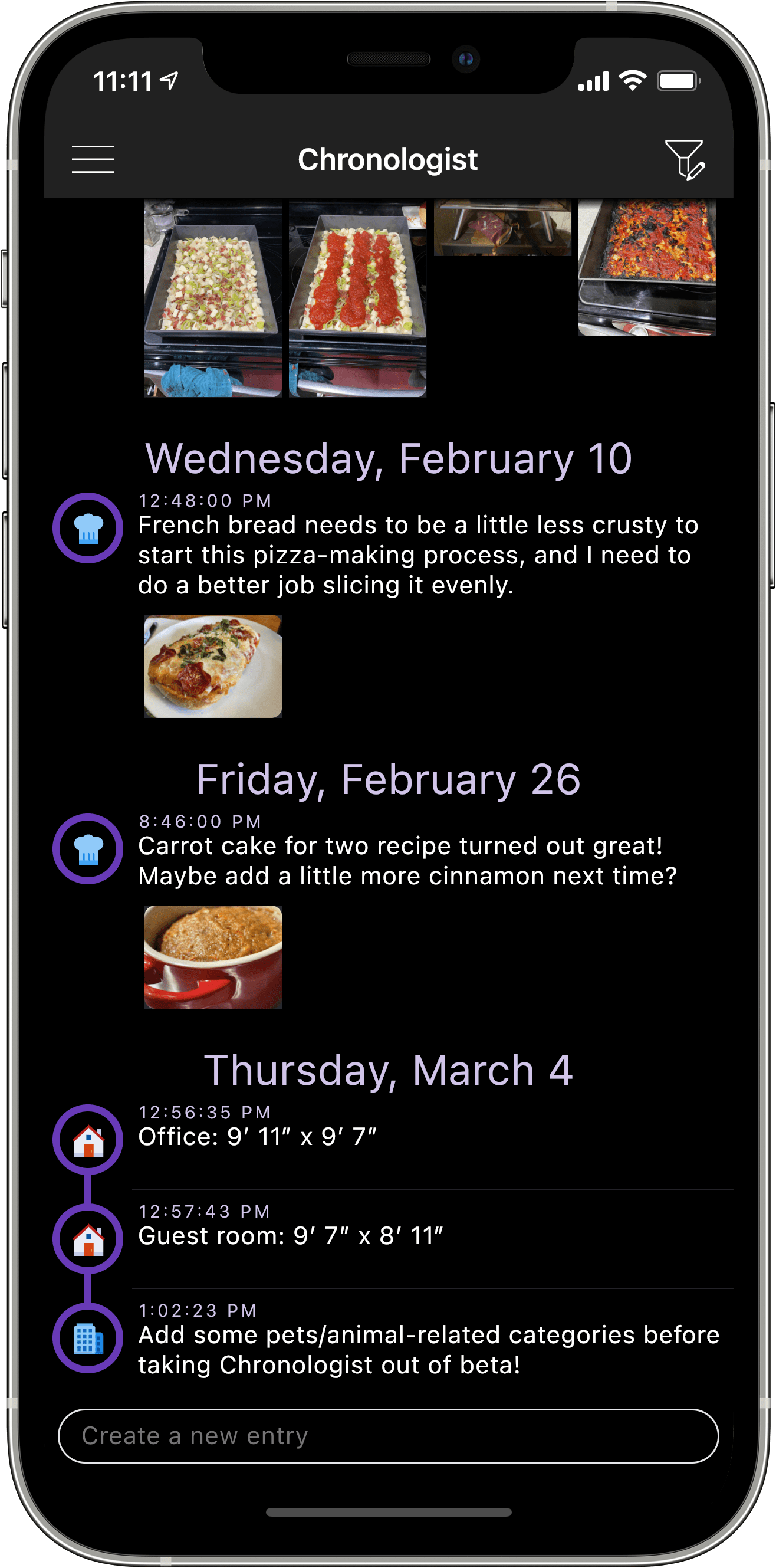776x1568 pixels.
Task: Tap the chef hat icon on February 26
Action: 88,848
